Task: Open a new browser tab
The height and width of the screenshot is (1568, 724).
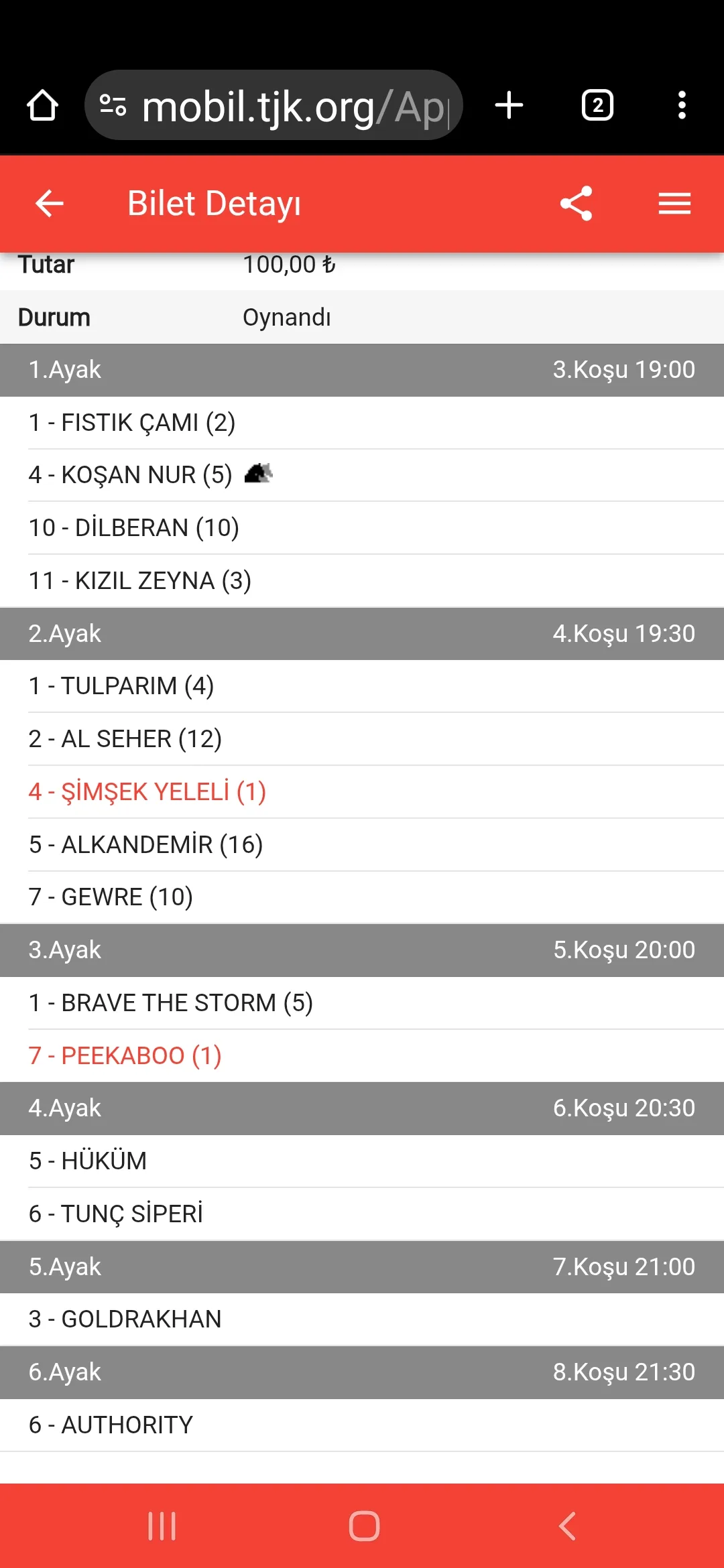Action: (509, 105)
